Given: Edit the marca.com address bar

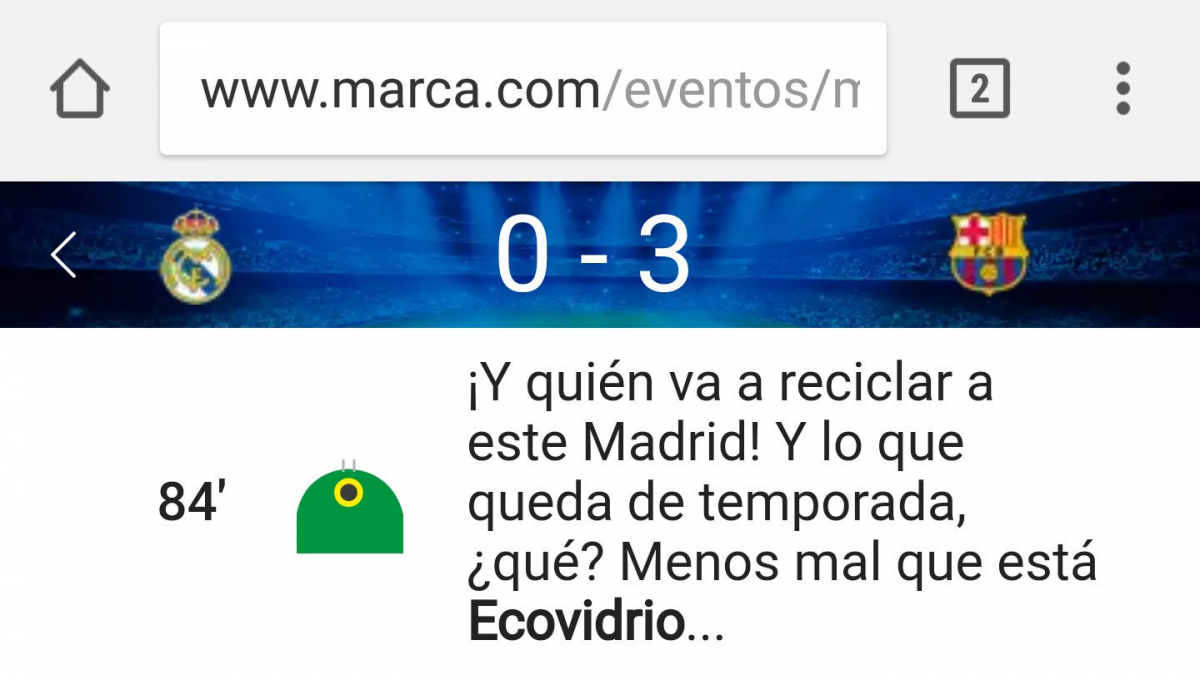Looking at the screenshot, I should click(x=523, y=90).
